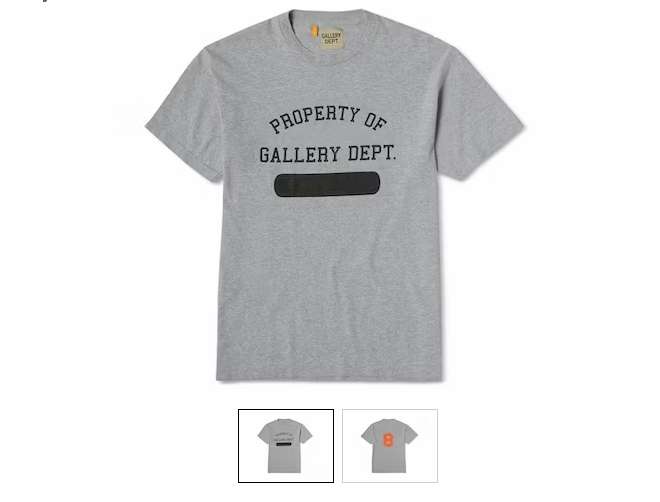Show the back view with orange number
This screenshot has width=660, height=502.
tap(390, 445)
